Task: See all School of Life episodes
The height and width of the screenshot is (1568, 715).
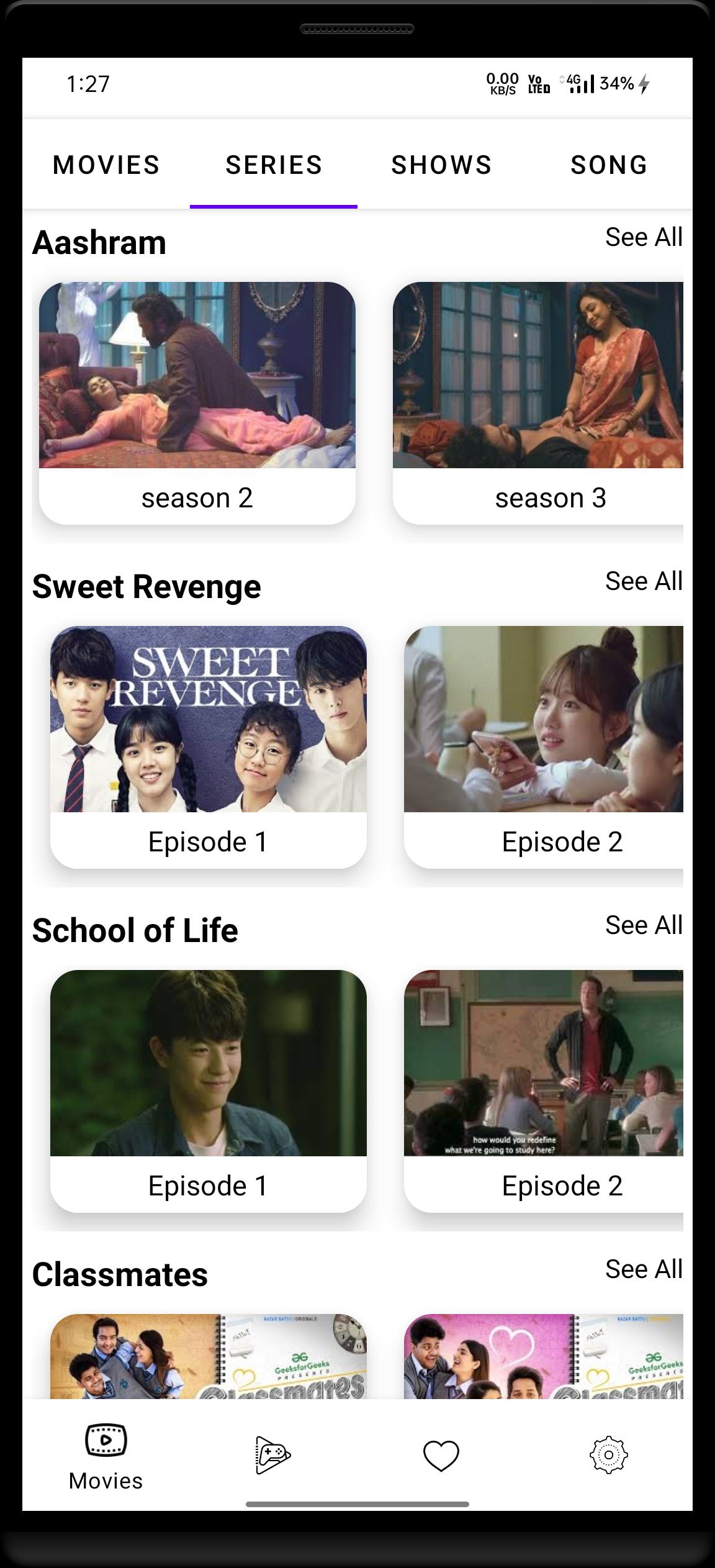Action: pos(644,925)
